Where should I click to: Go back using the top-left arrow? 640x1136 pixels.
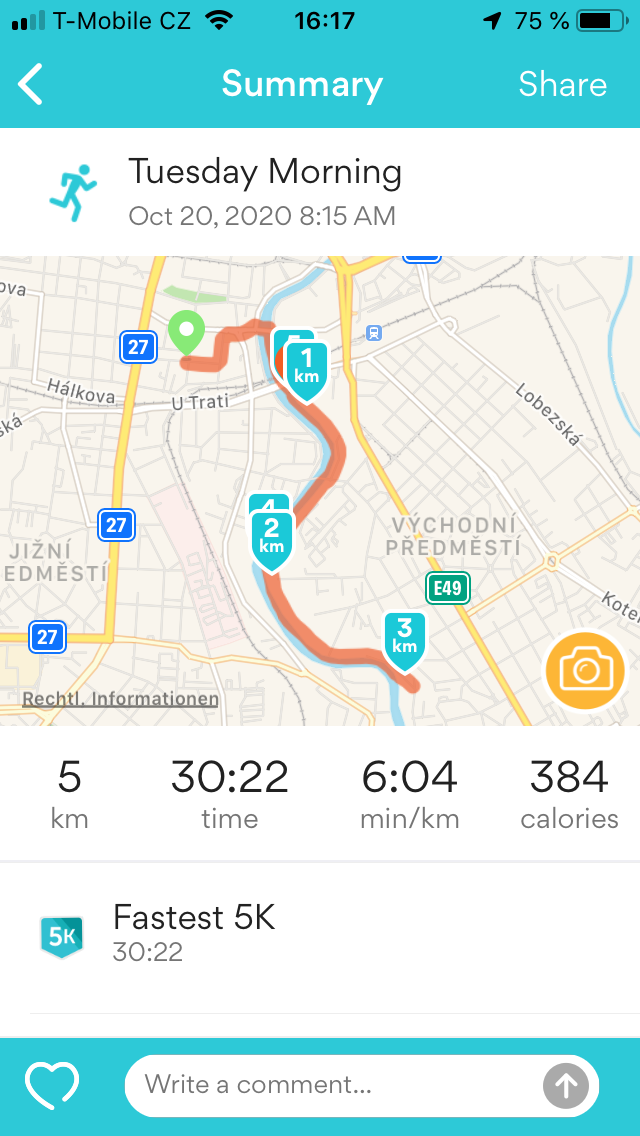pos(30,84)
